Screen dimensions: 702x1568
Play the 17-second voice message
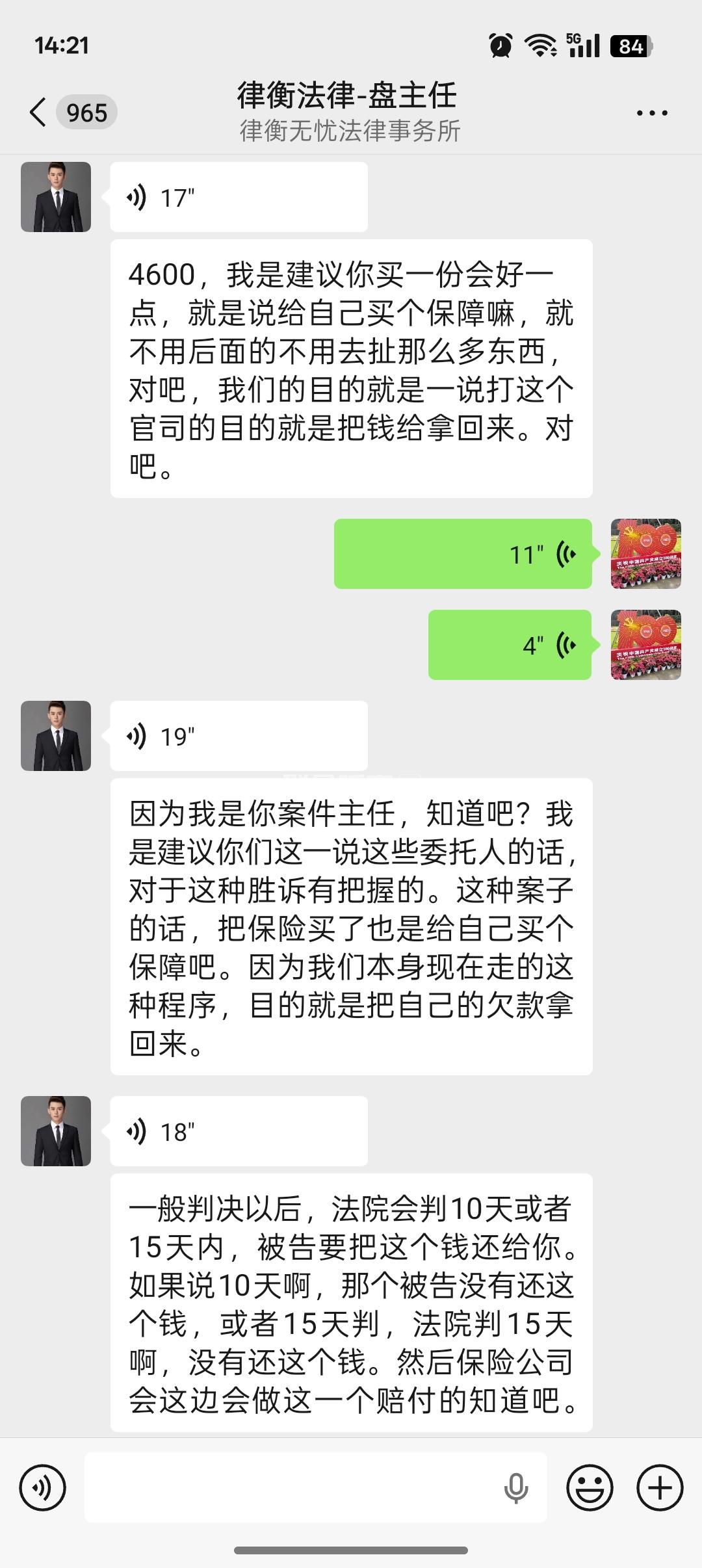click(239, 198)
